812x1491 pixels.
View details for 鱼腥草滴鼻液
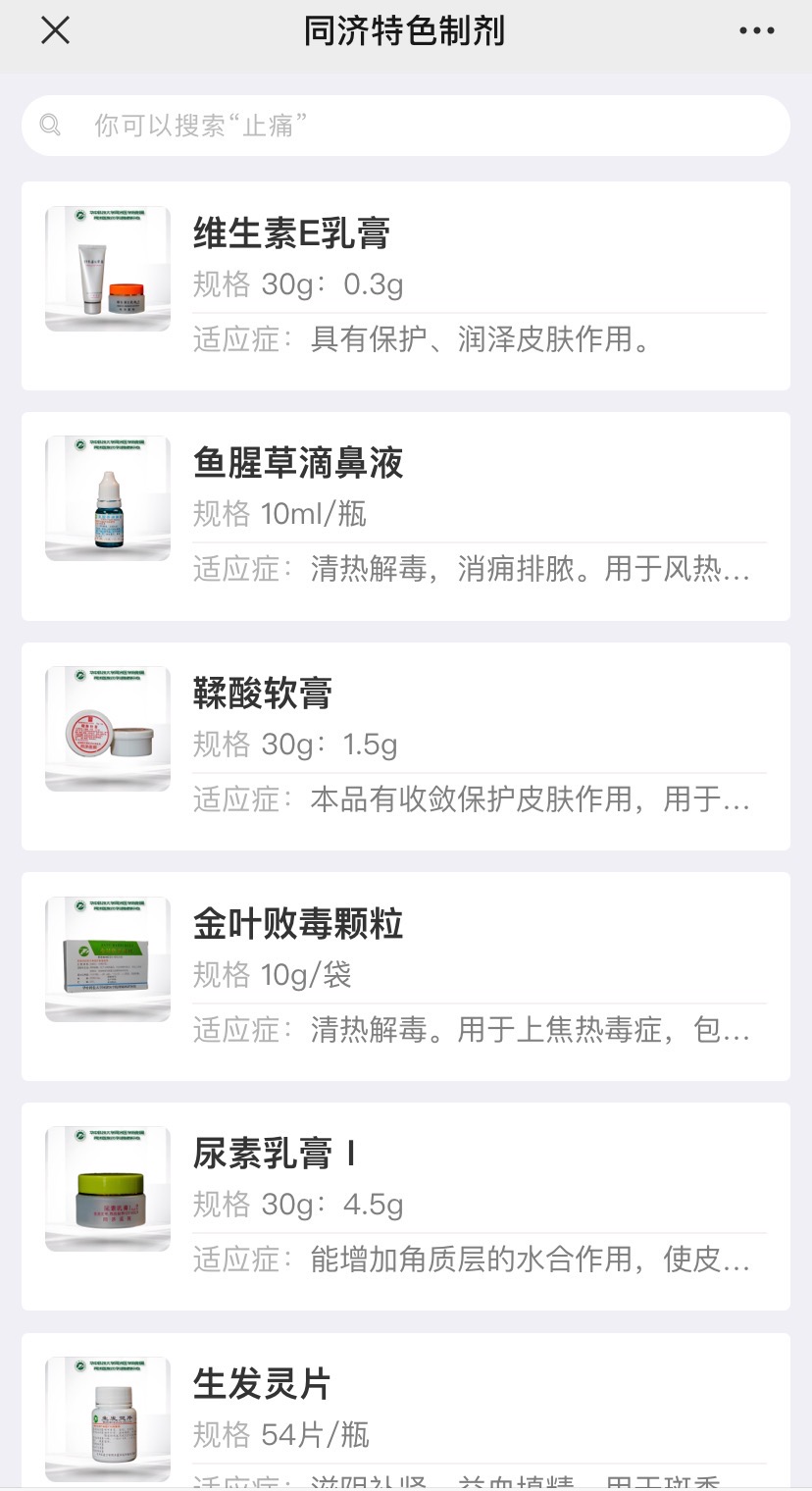[x=405, y=516]
